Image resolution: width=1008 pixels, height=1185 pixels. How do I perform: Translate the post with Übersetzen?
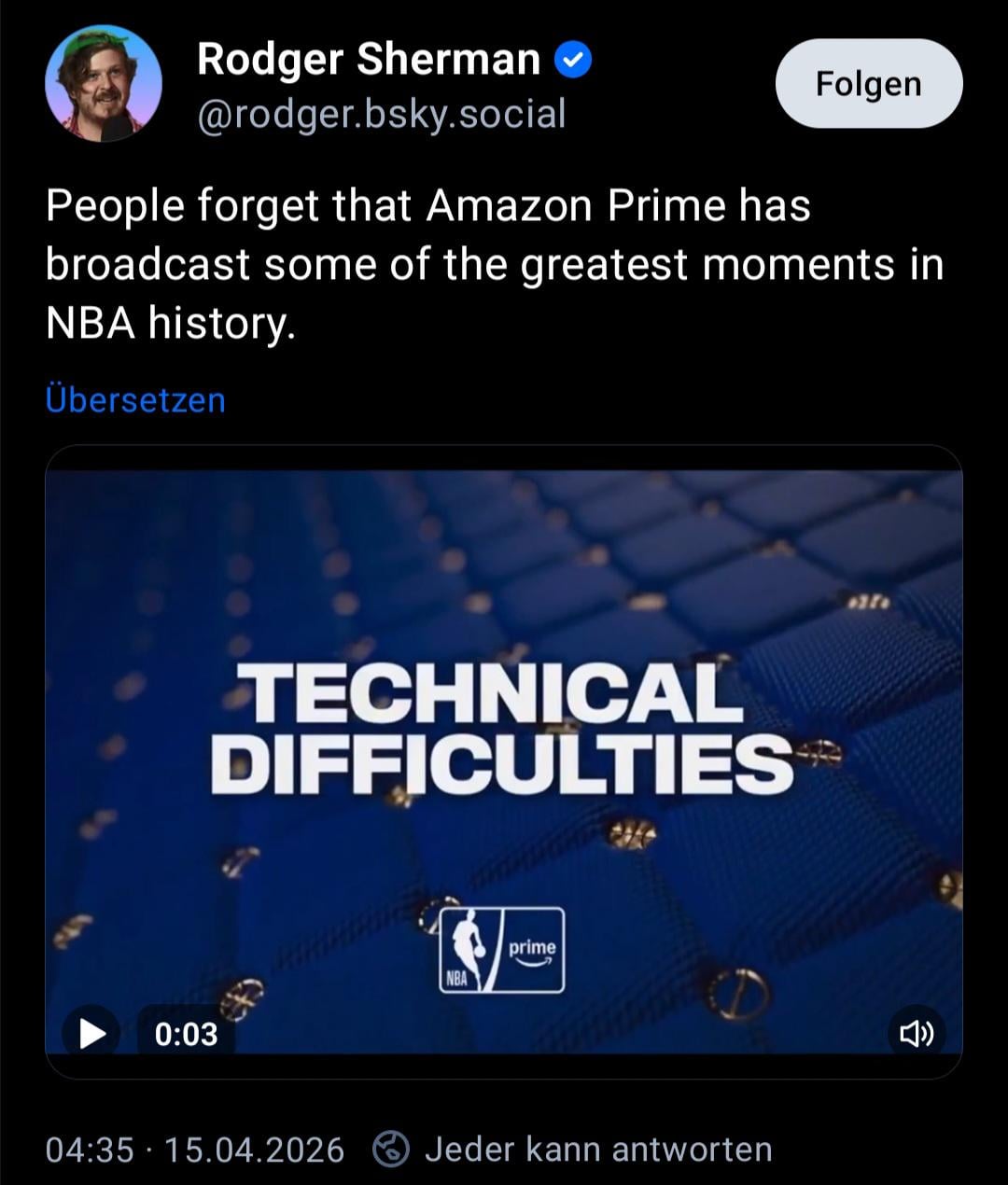click(135, 400)
